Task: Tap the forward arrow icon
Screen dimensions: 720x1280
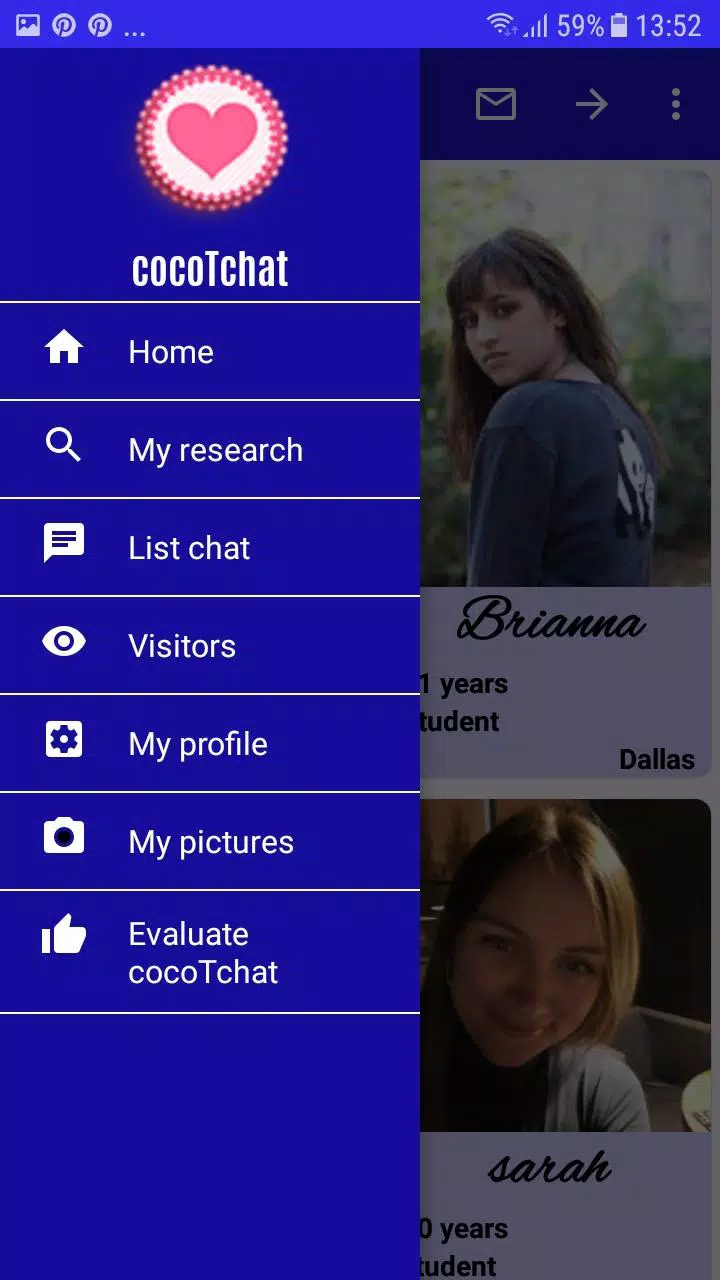Action: (591, 104)
